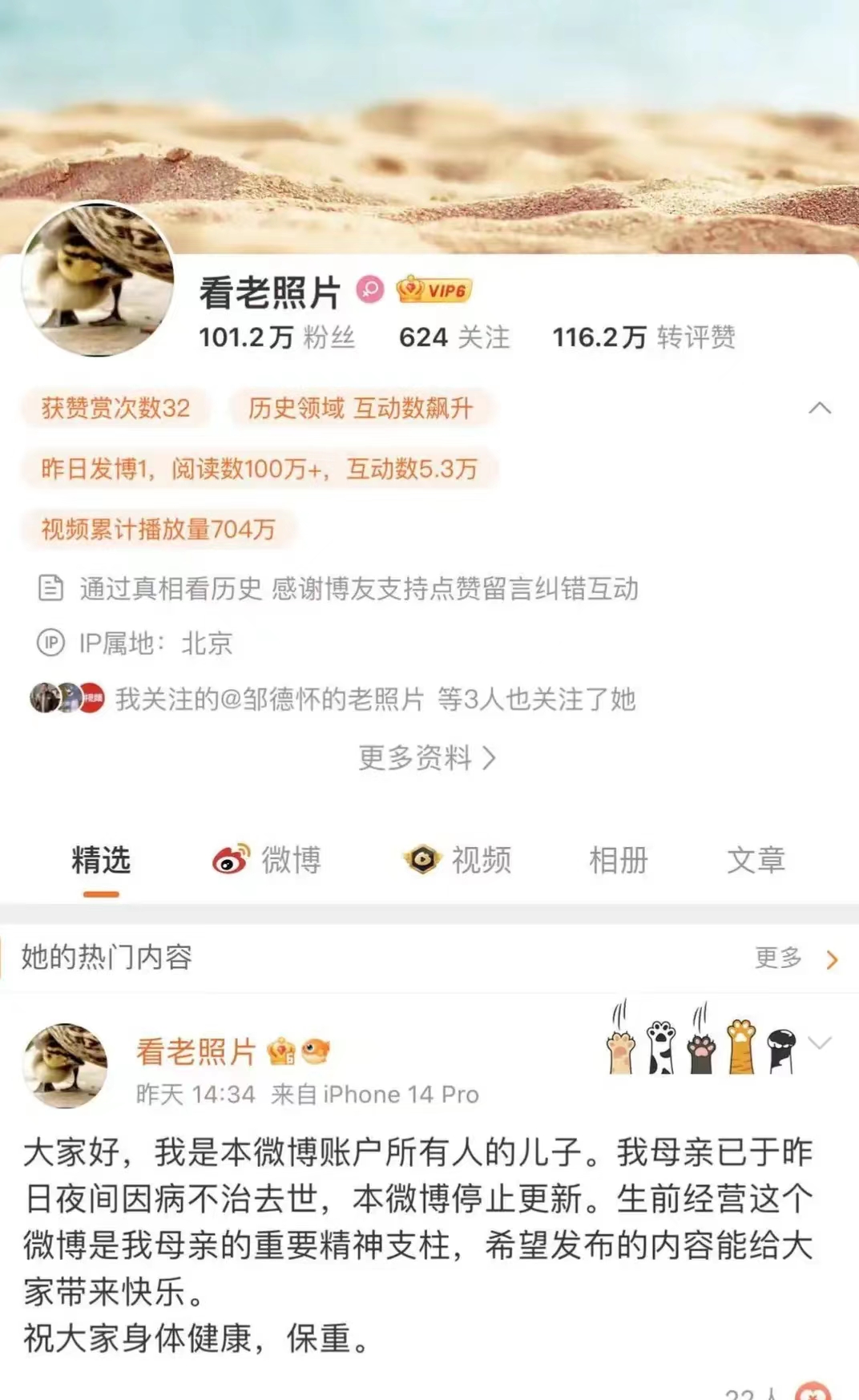View the 624 关注 following list
Viewport: 859px width, 1400px height.
pos(454,337)
